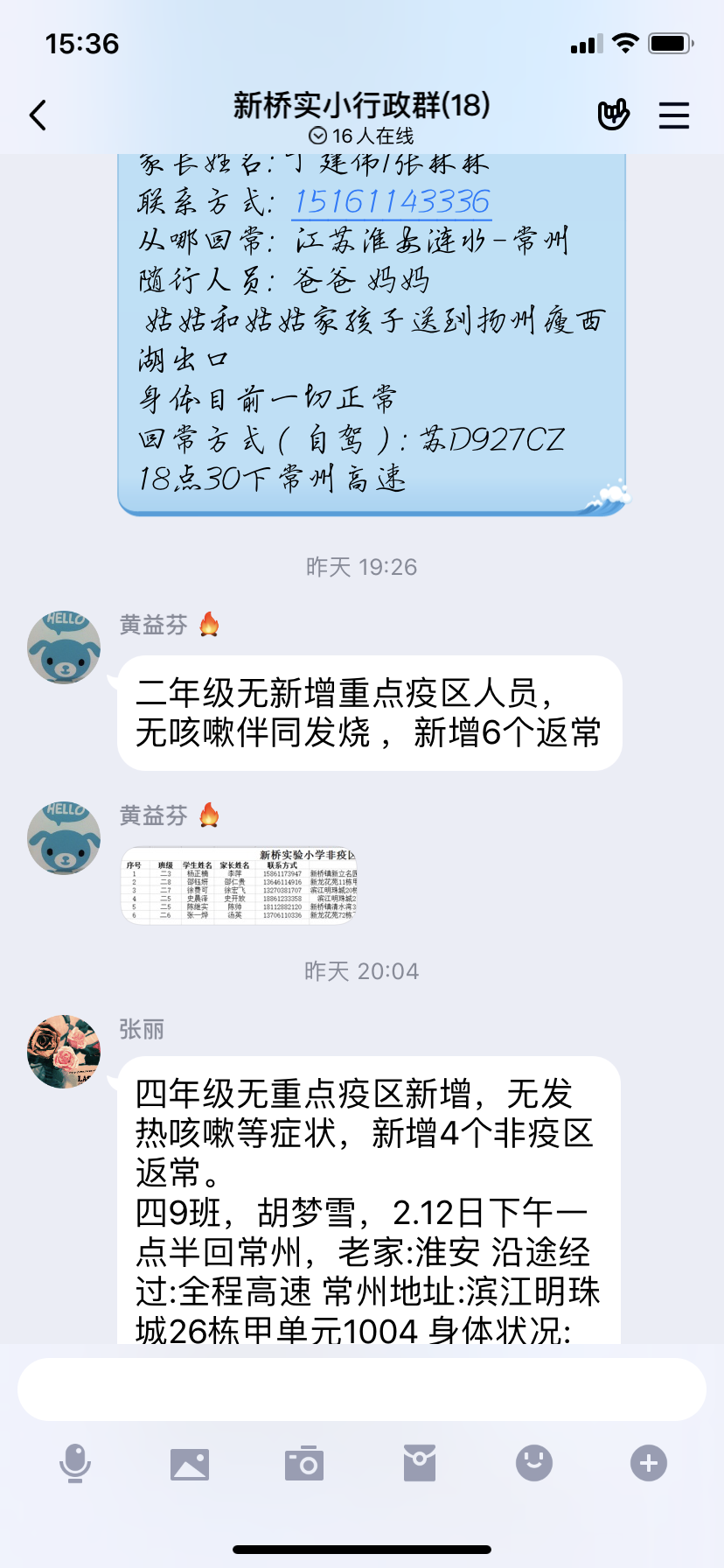This screenshot has height=1568, width=724.
Task: Start voice input with the microphone
Action: tap(75, 1463)
